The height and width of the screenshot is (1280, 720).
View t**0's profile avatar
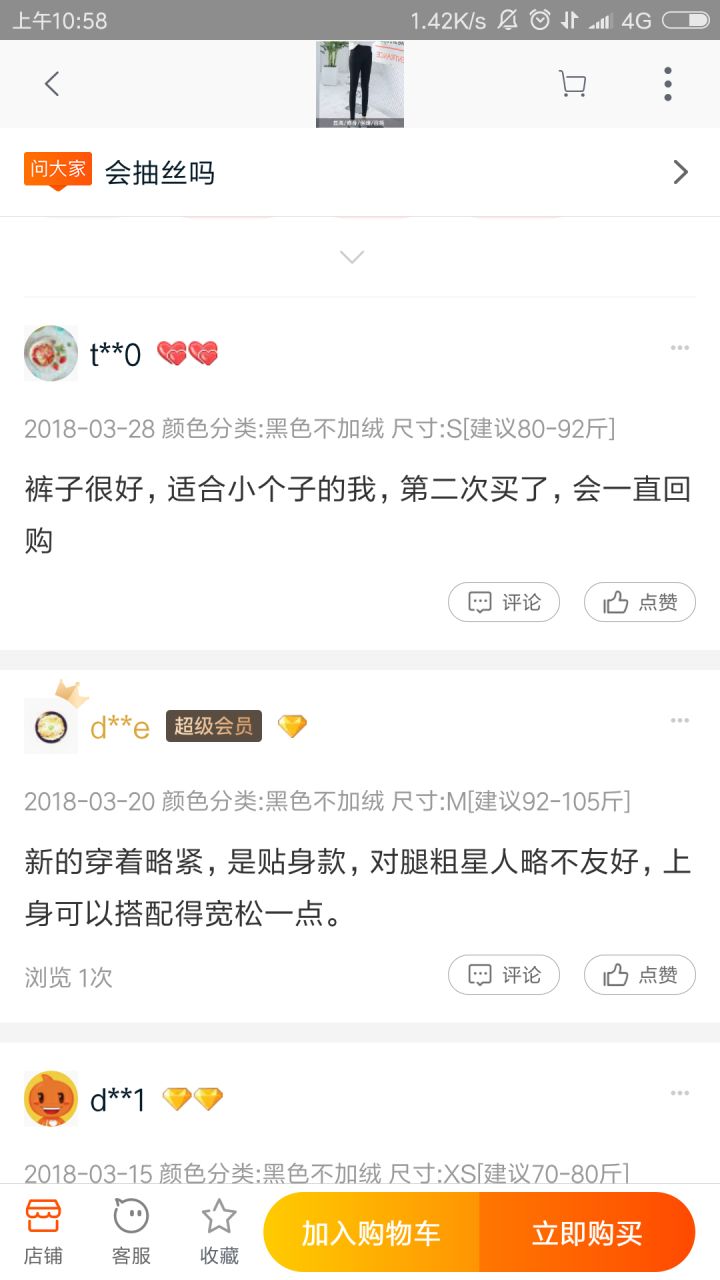51,353
